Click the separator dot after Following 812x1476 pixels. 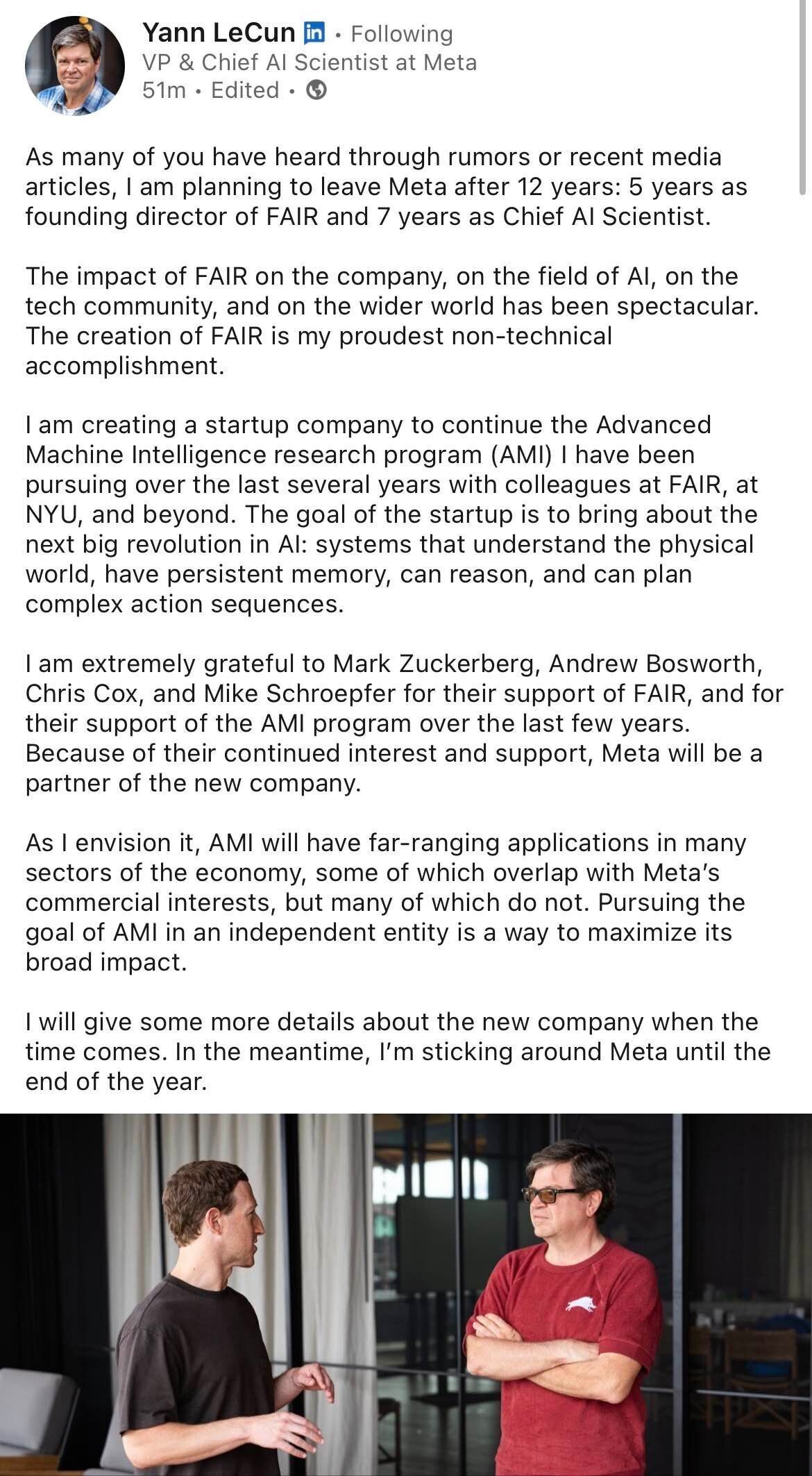(x=339, y=33)
